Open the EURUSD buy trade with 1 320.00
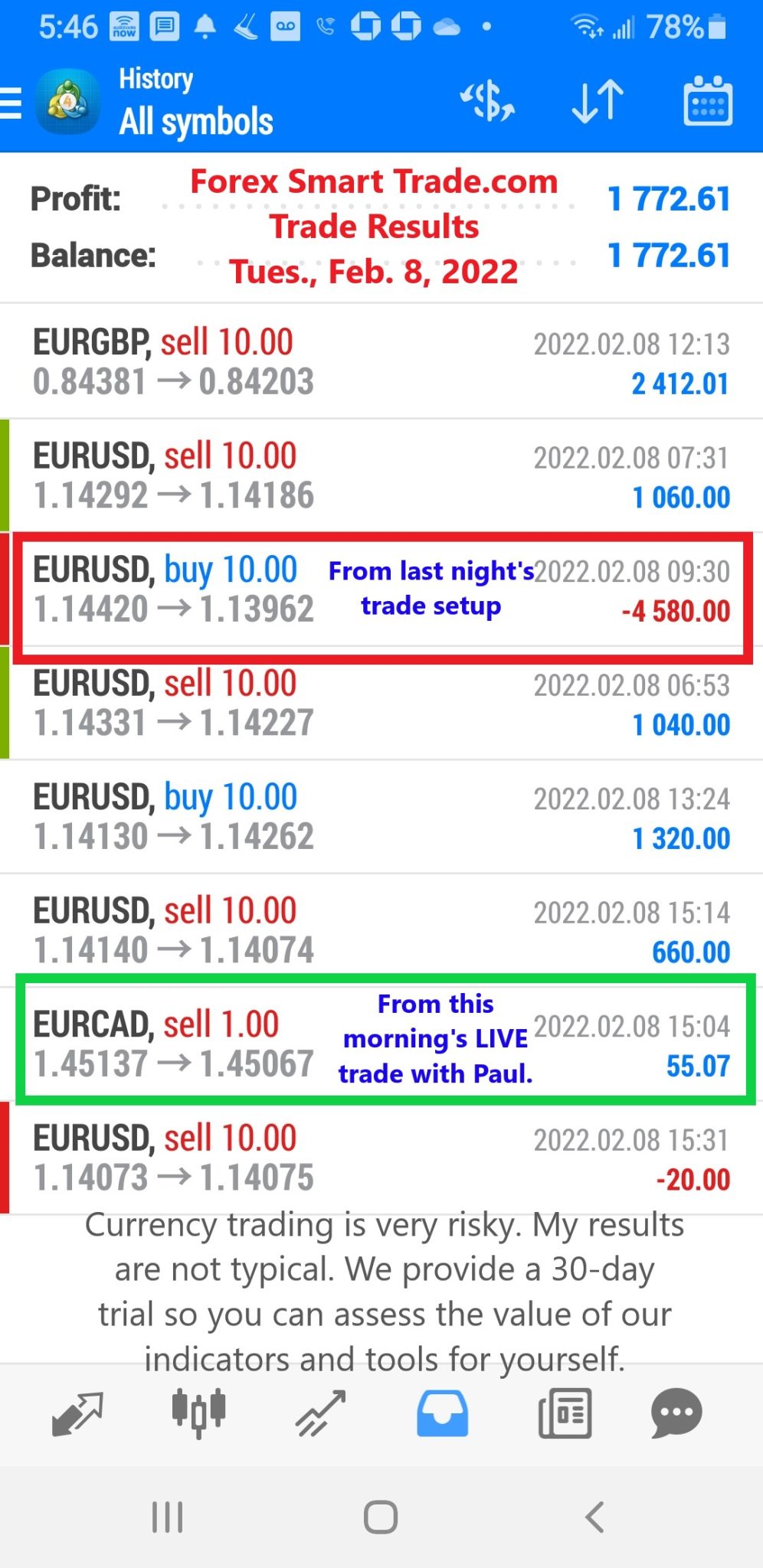 point(381,817)
